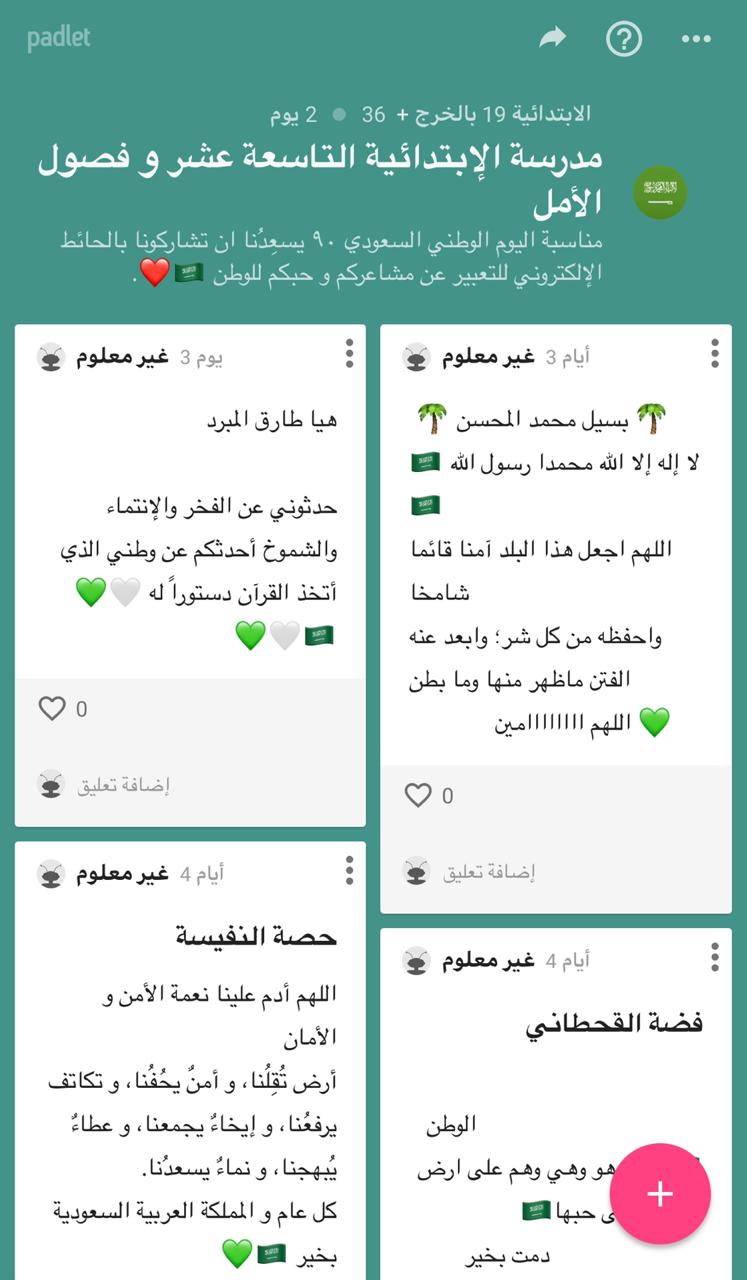Viewport: 747px width, 1280px height.
Task: Open the help question mark icon
Action: click(x=624, y=39)
